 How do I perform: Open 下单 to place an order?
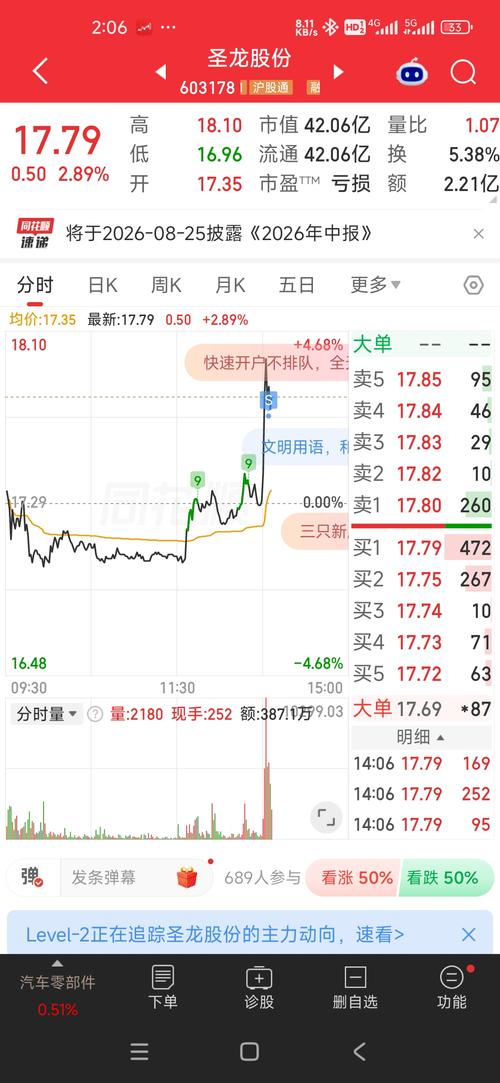163,987
